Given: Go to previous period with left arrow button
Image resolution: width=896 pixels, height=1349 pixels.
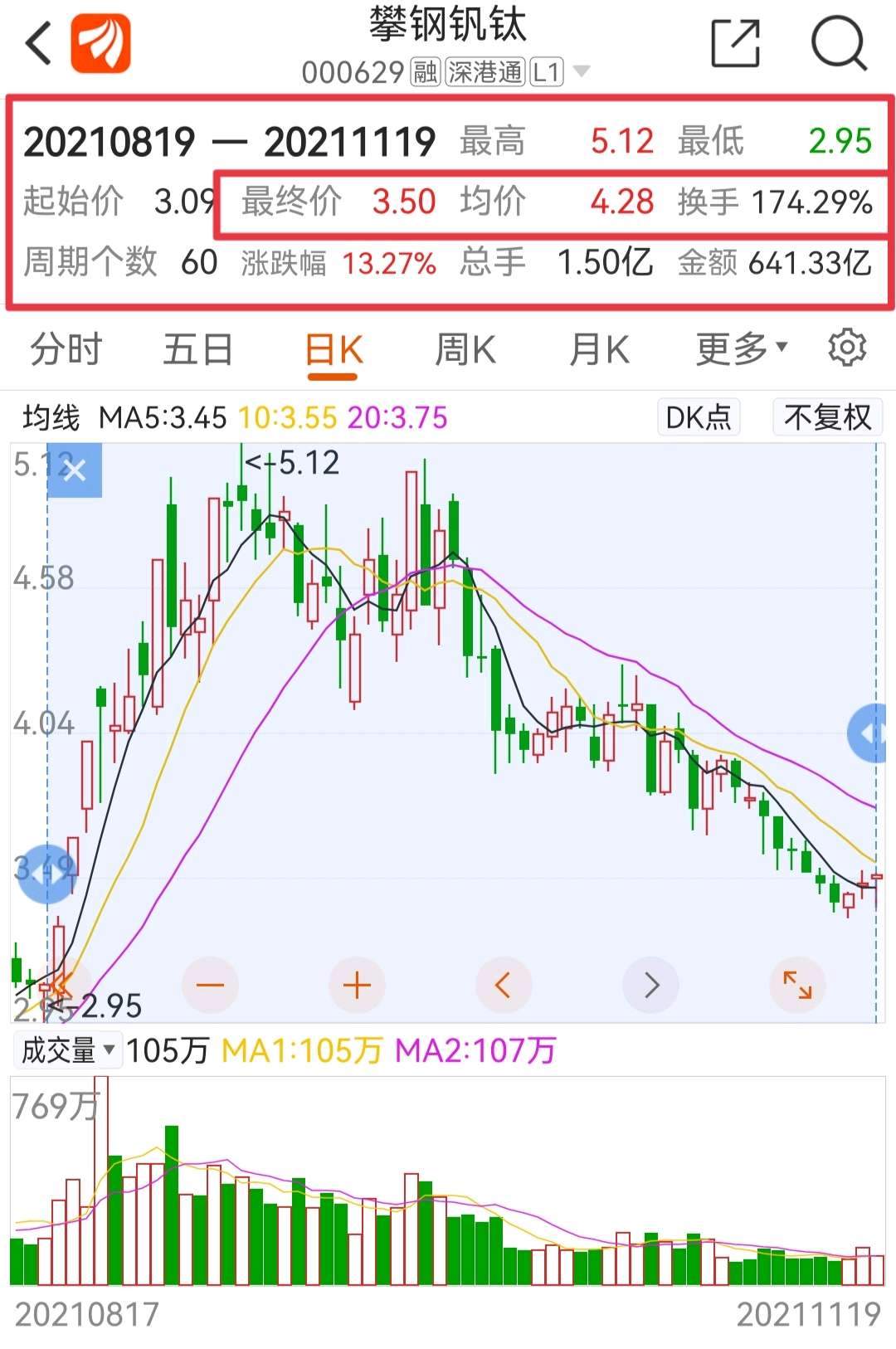Looking at the screenshot, I should coord(504,985).
